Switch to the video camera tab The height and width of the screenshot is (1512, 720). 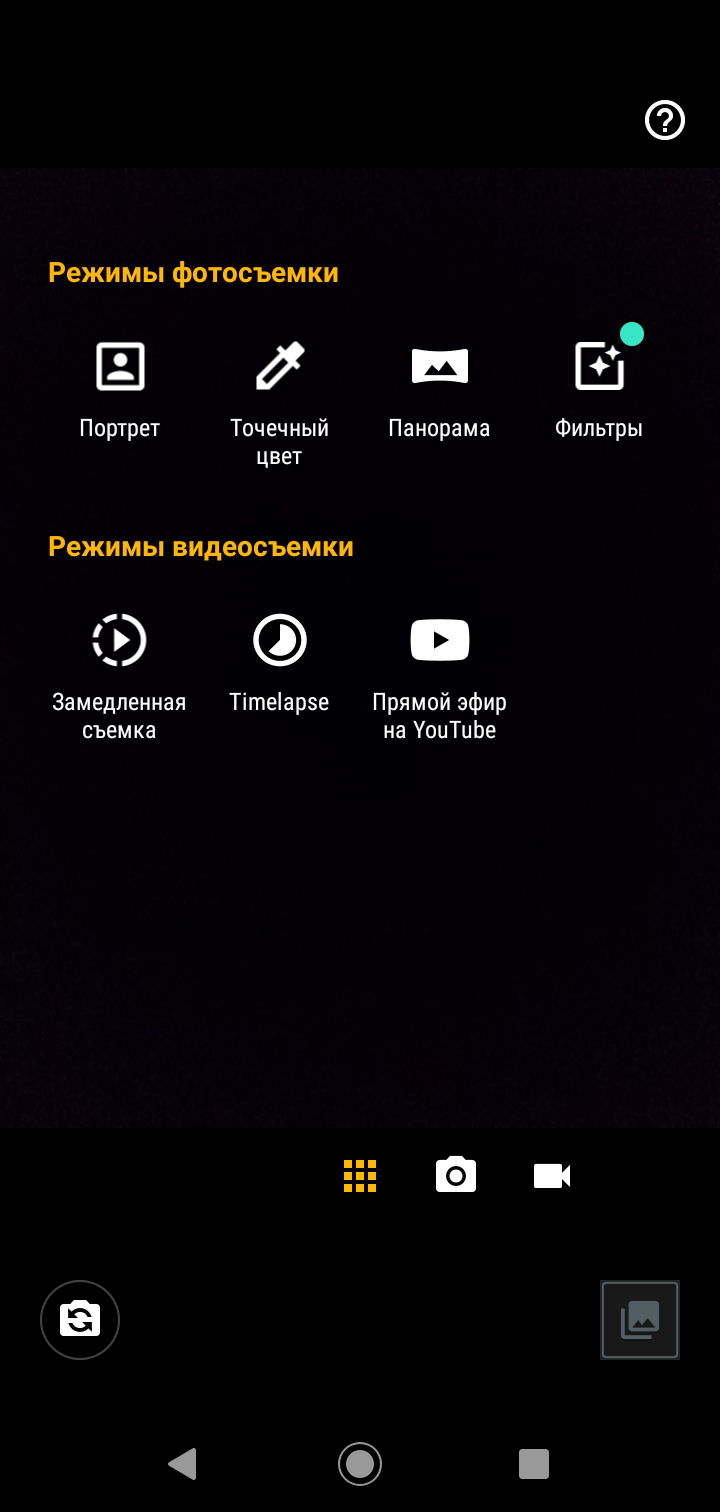(x=552, y=1176)
